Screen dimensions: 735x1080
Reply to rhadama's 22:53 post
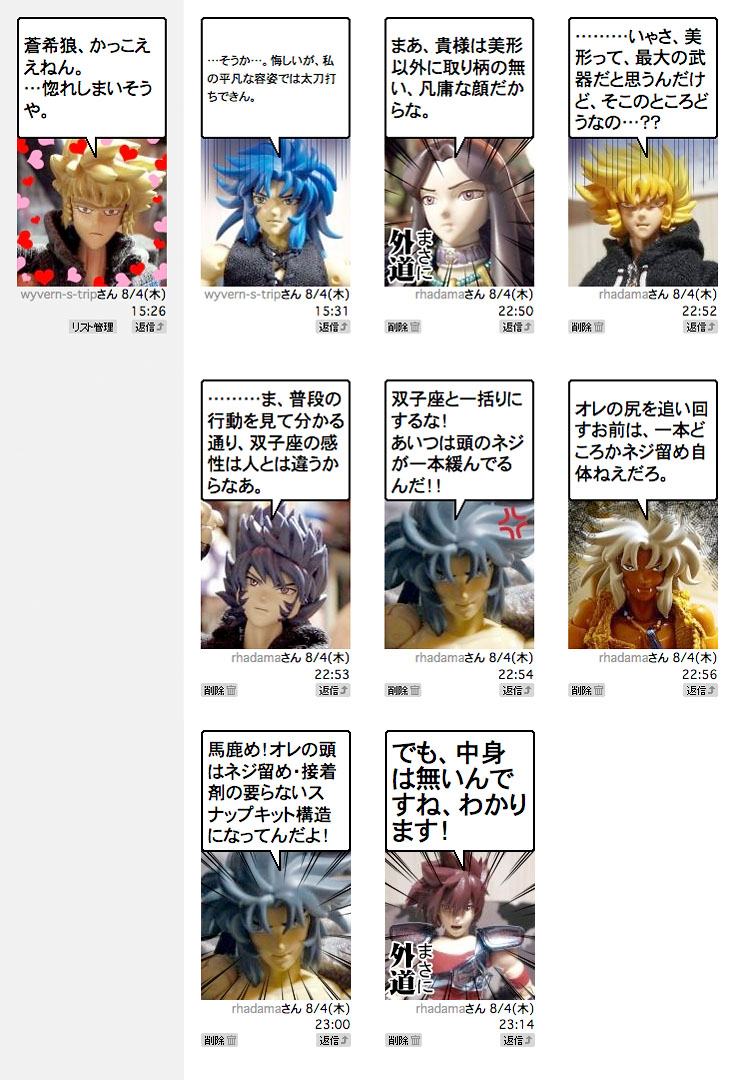(x=334, y=690)
